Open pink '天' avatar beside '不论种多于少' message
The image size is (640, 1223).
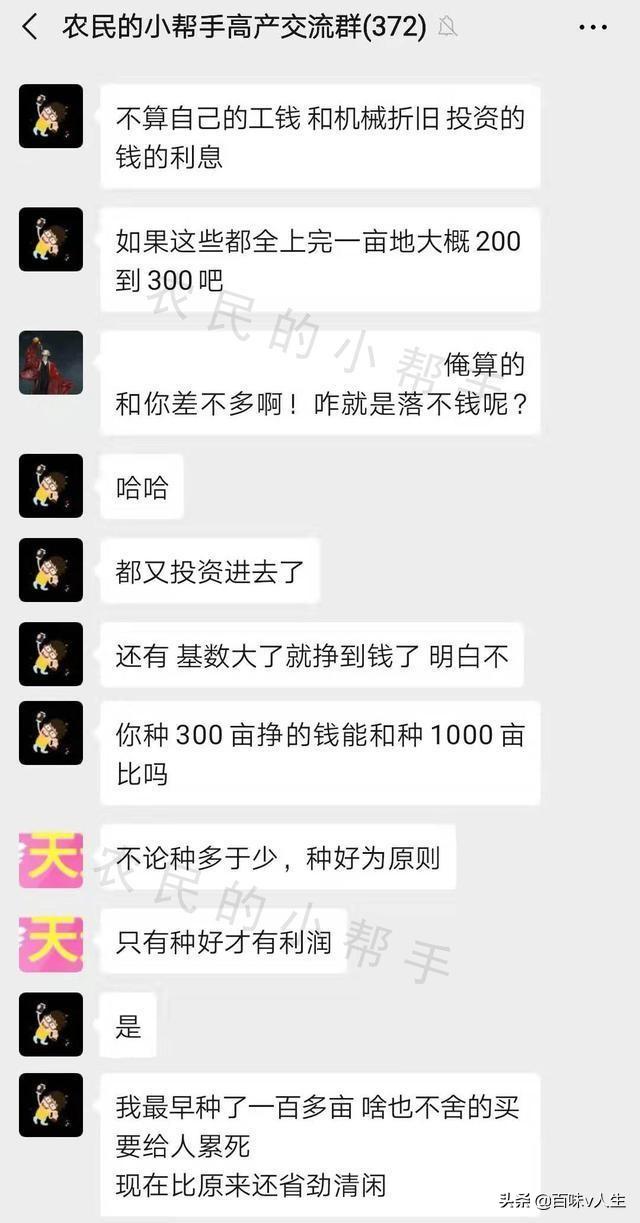coord(51,856)
